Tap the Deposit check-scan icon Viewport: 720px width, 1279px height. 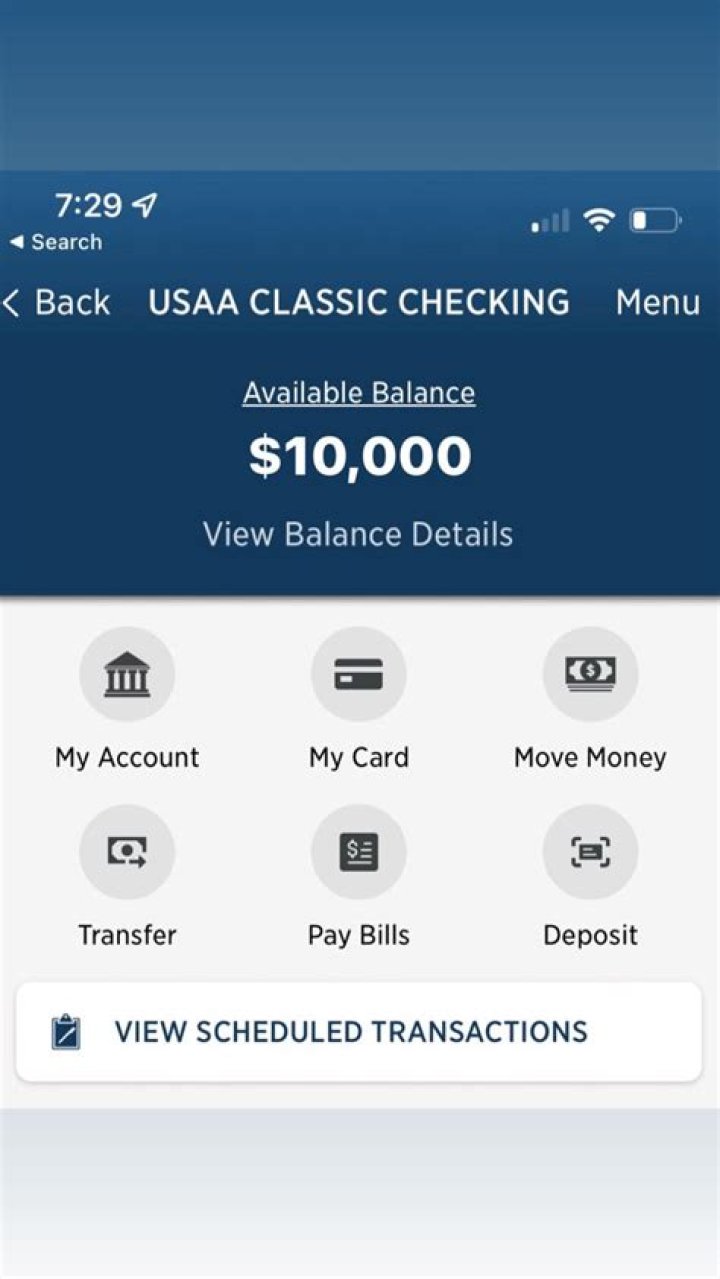tap(591, 851)
